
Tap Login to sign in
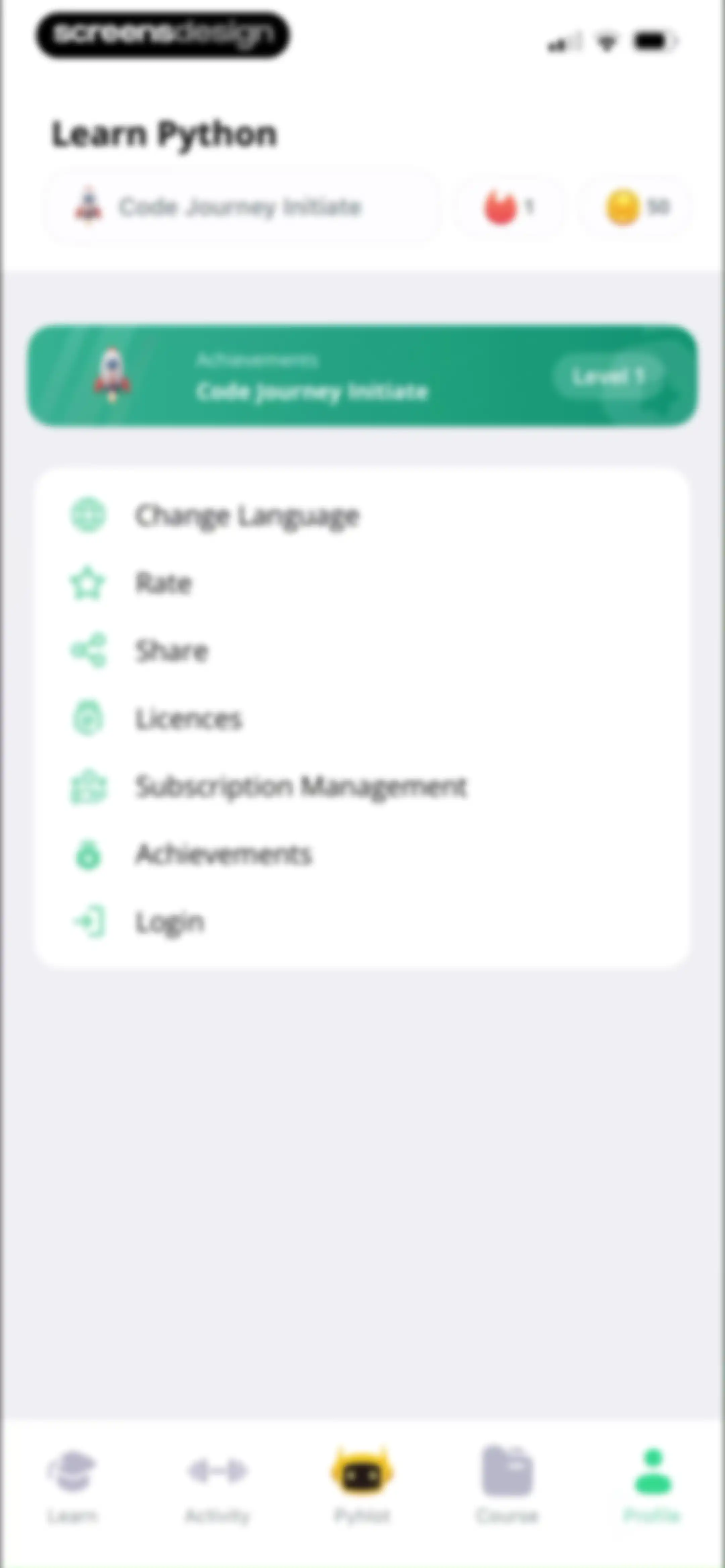point(362,922)
